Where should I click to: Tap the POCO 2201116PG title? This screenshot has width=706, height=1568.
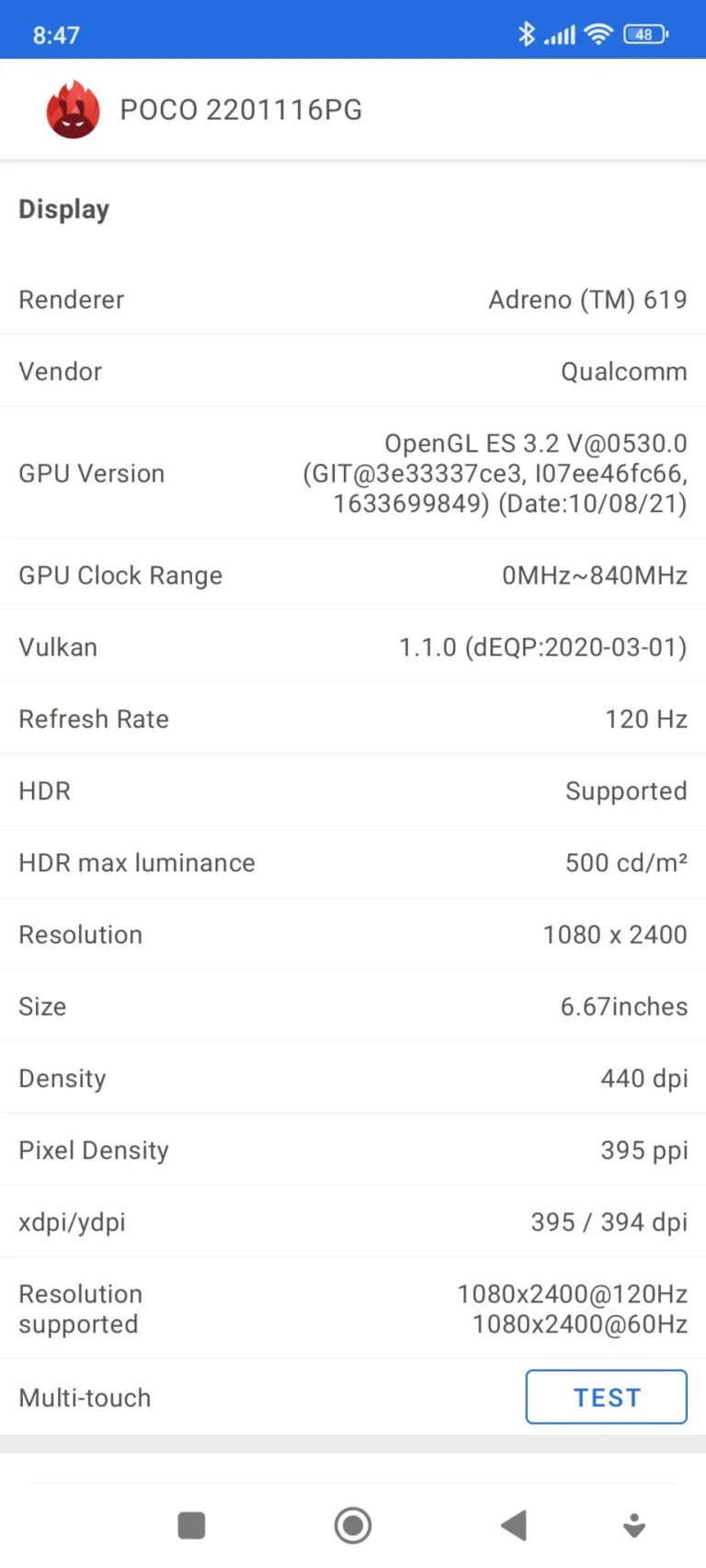tap(241, 108)
